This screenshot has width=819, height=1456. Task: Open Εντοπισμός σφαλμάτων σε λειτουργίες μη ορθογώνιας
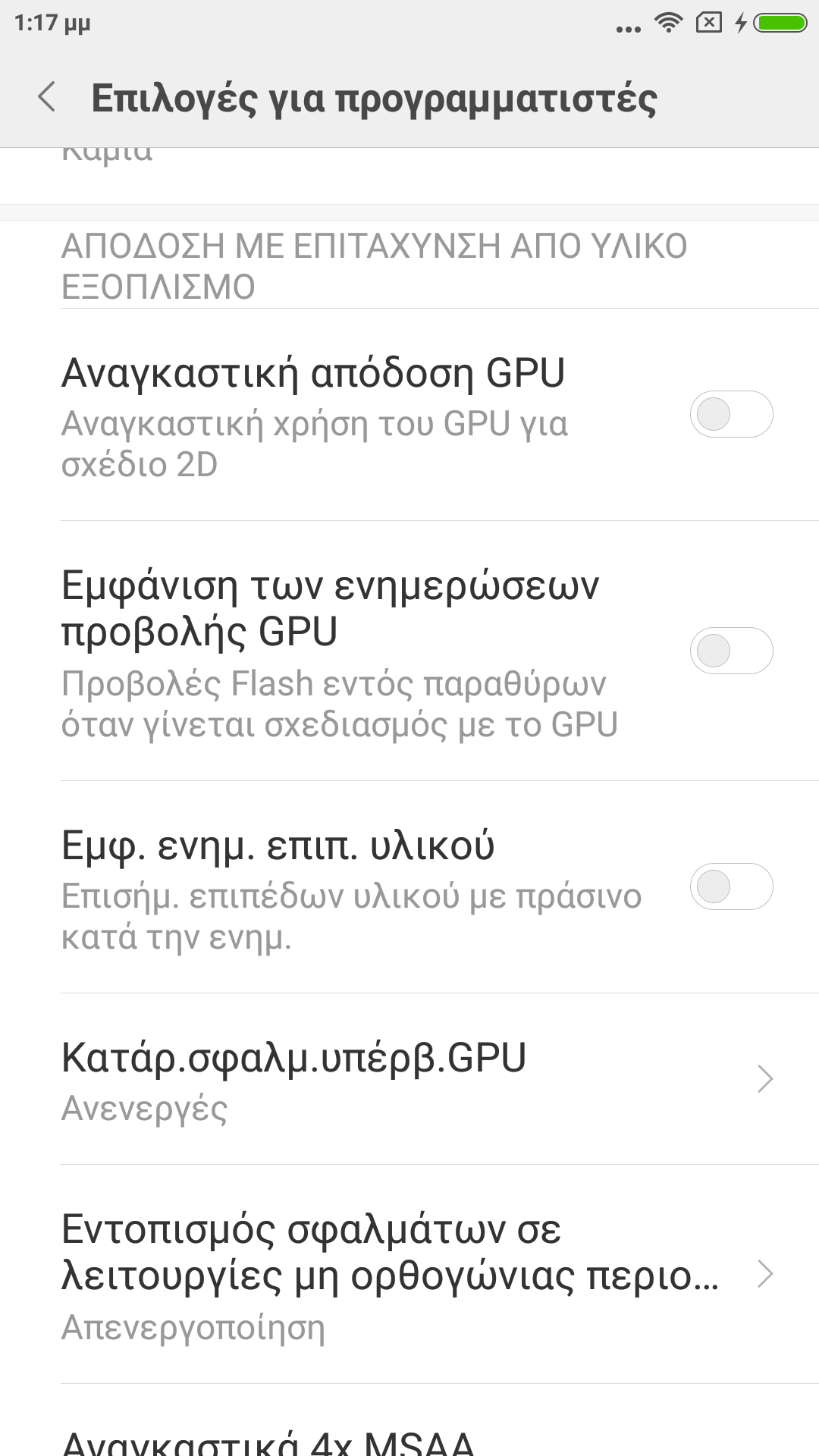pyautogui.click(x=409, y=1275)
